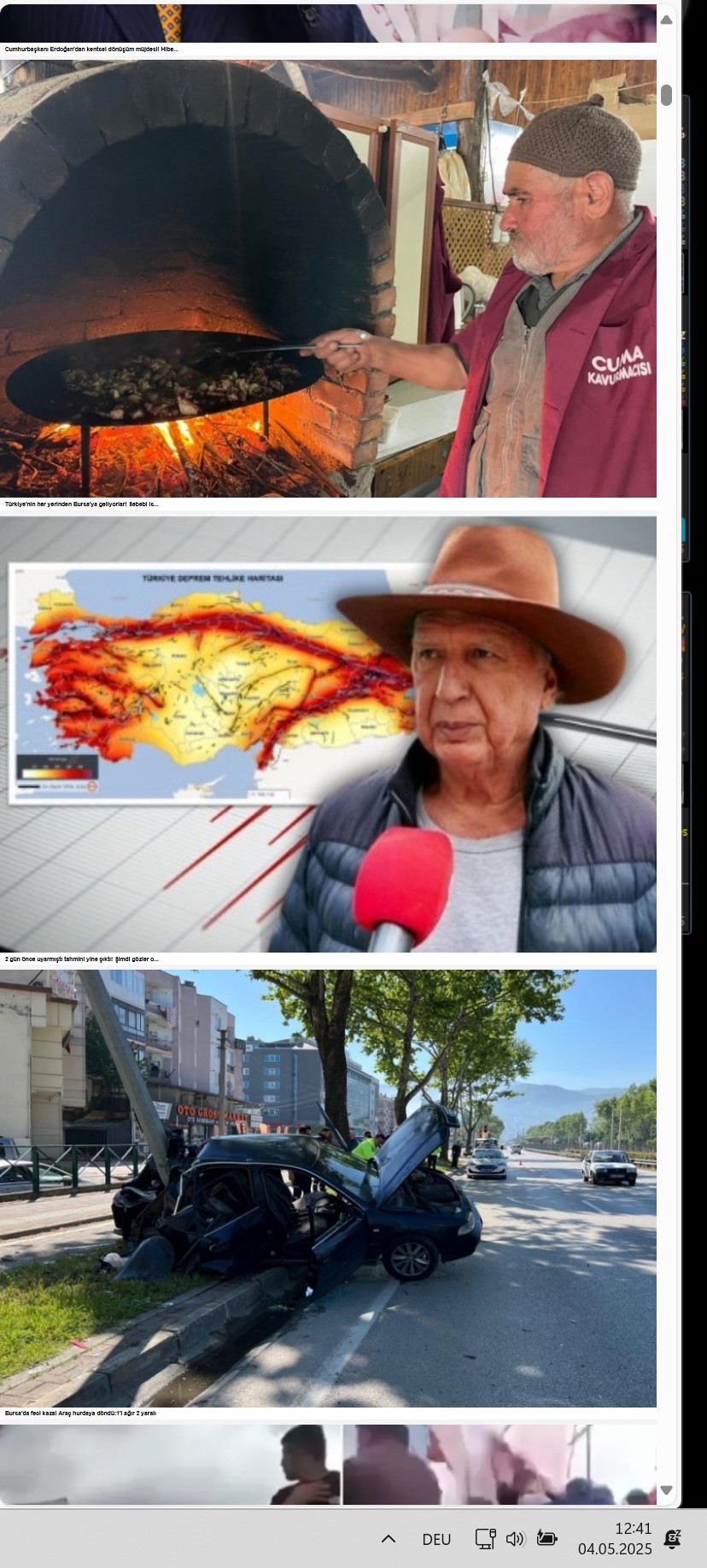This screenshot has width=707, height=1568.
Task: Open the network settings icon
Action: (x=485, y=1539)
